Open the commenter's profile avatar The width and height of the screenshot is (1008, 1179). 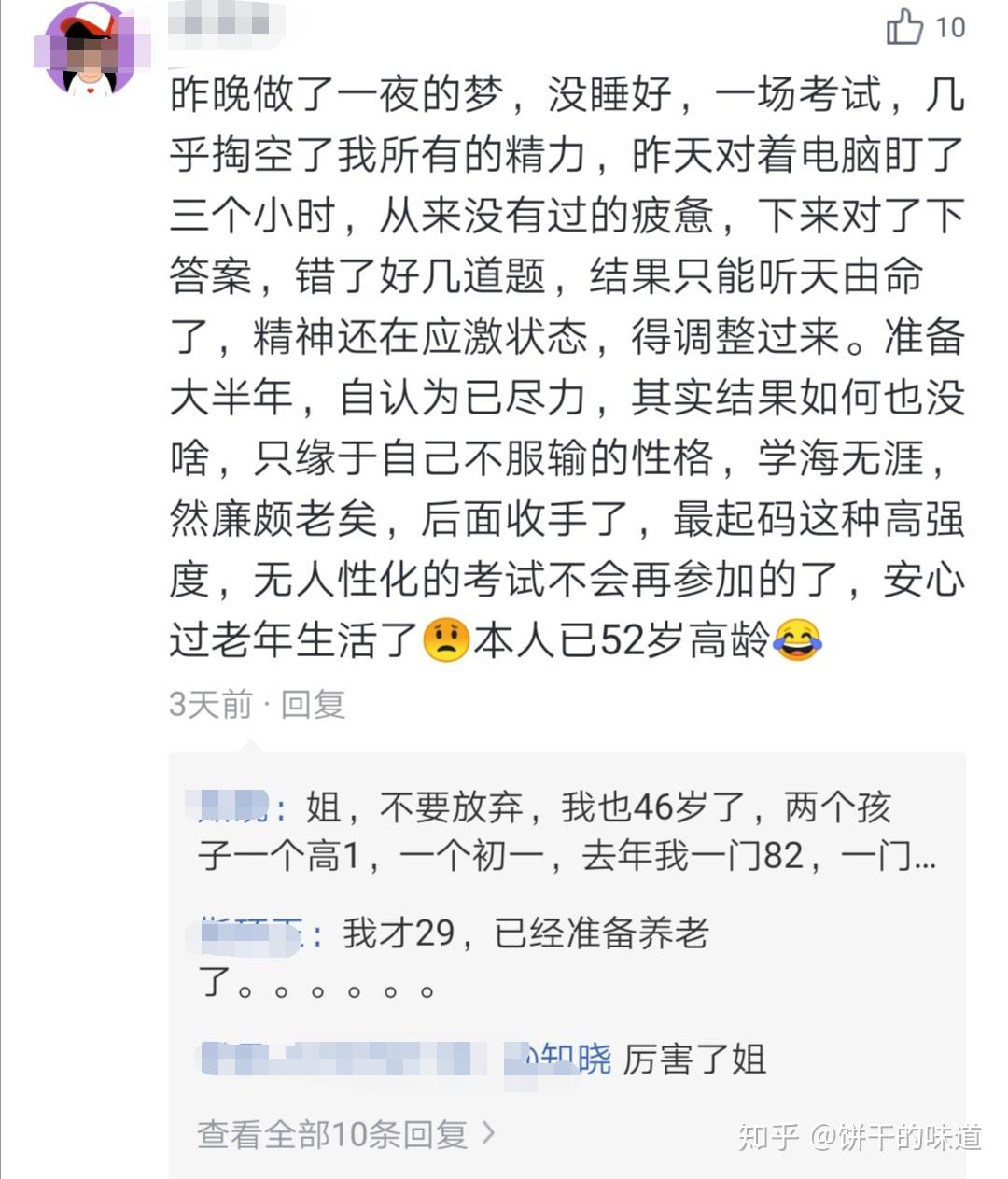[91, 49]
